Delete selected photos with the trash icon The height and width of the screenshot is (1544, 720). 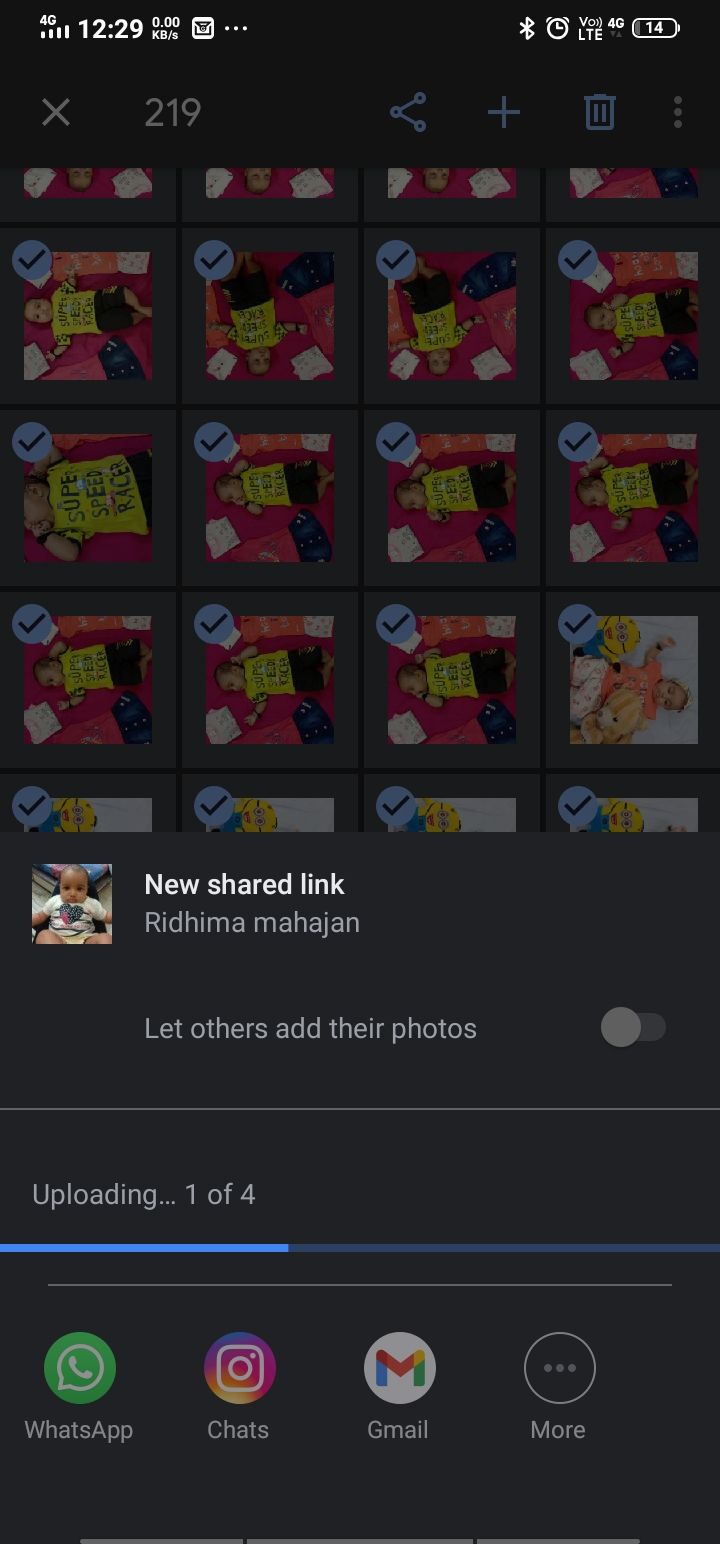point(600,112)
